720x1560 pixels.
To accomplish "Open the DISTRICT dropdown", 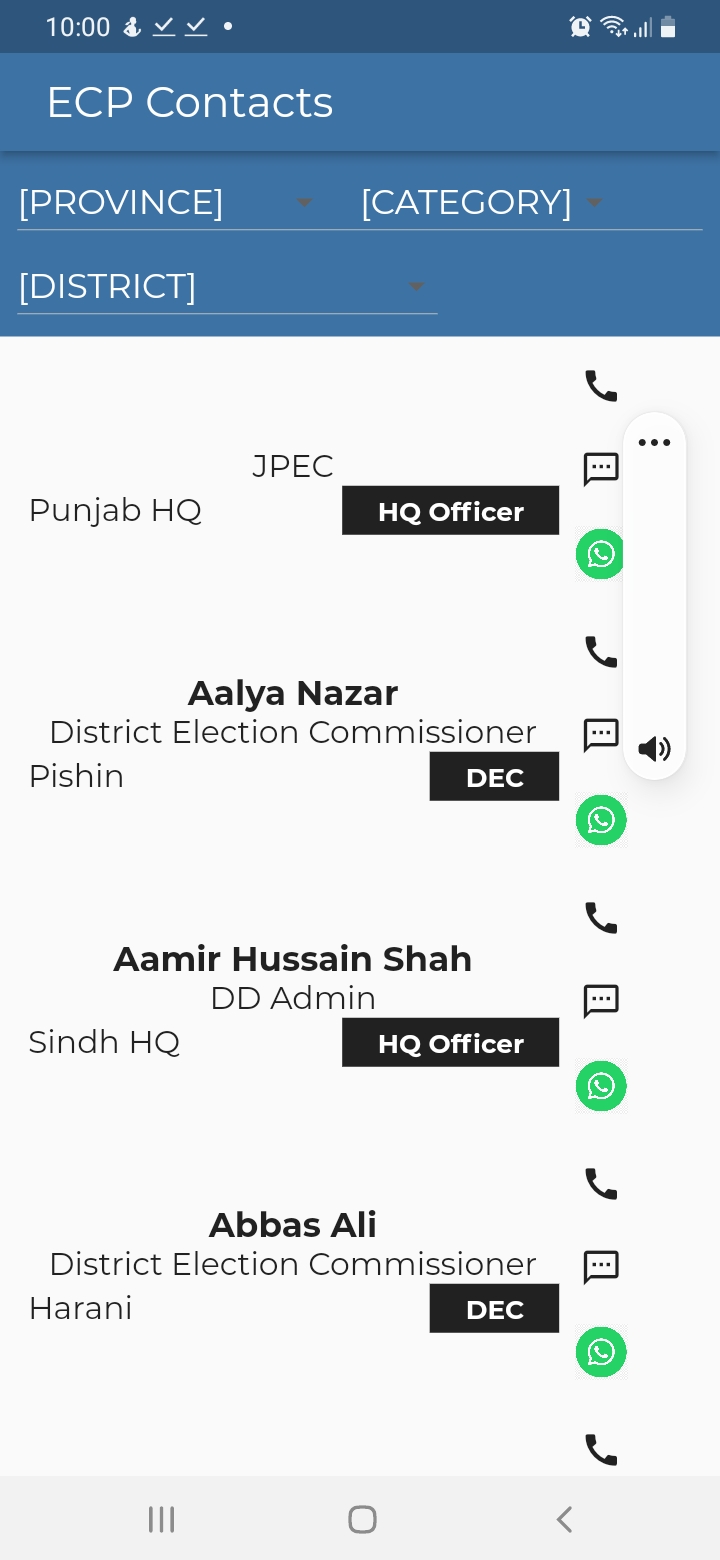I will pyautogui.click(x=227, y=286).
